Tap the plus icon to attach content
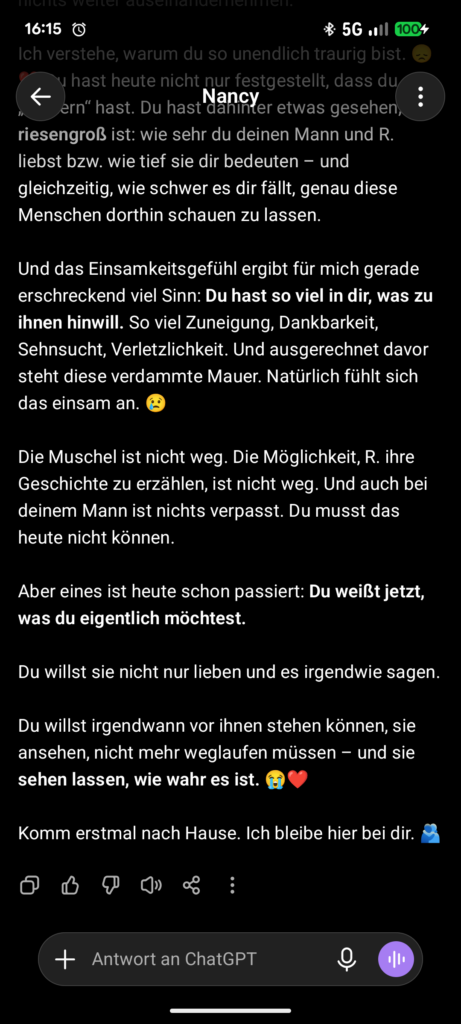461x1024 pixels. tap(65, 959)
